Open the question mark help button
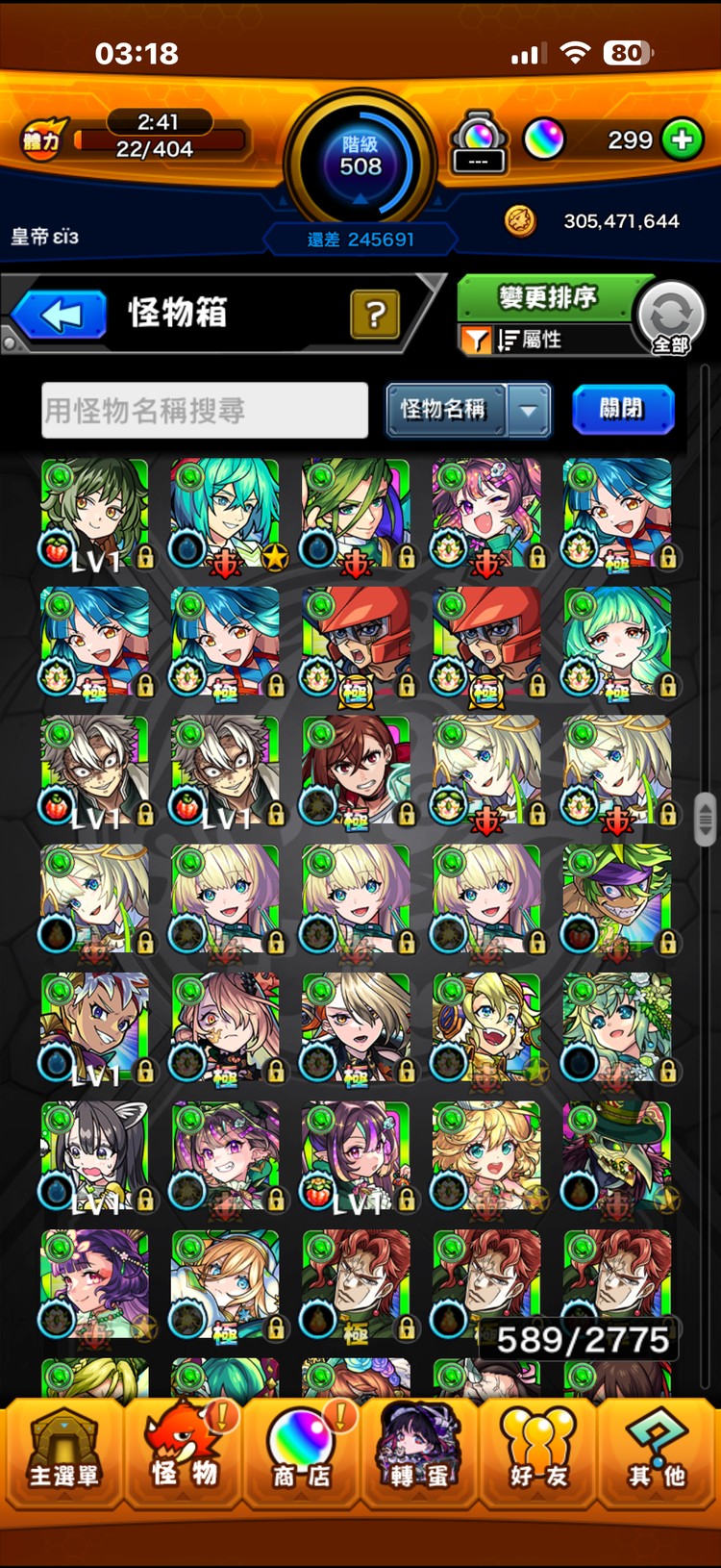This screenshot has height=1568, width=721. 375,314
